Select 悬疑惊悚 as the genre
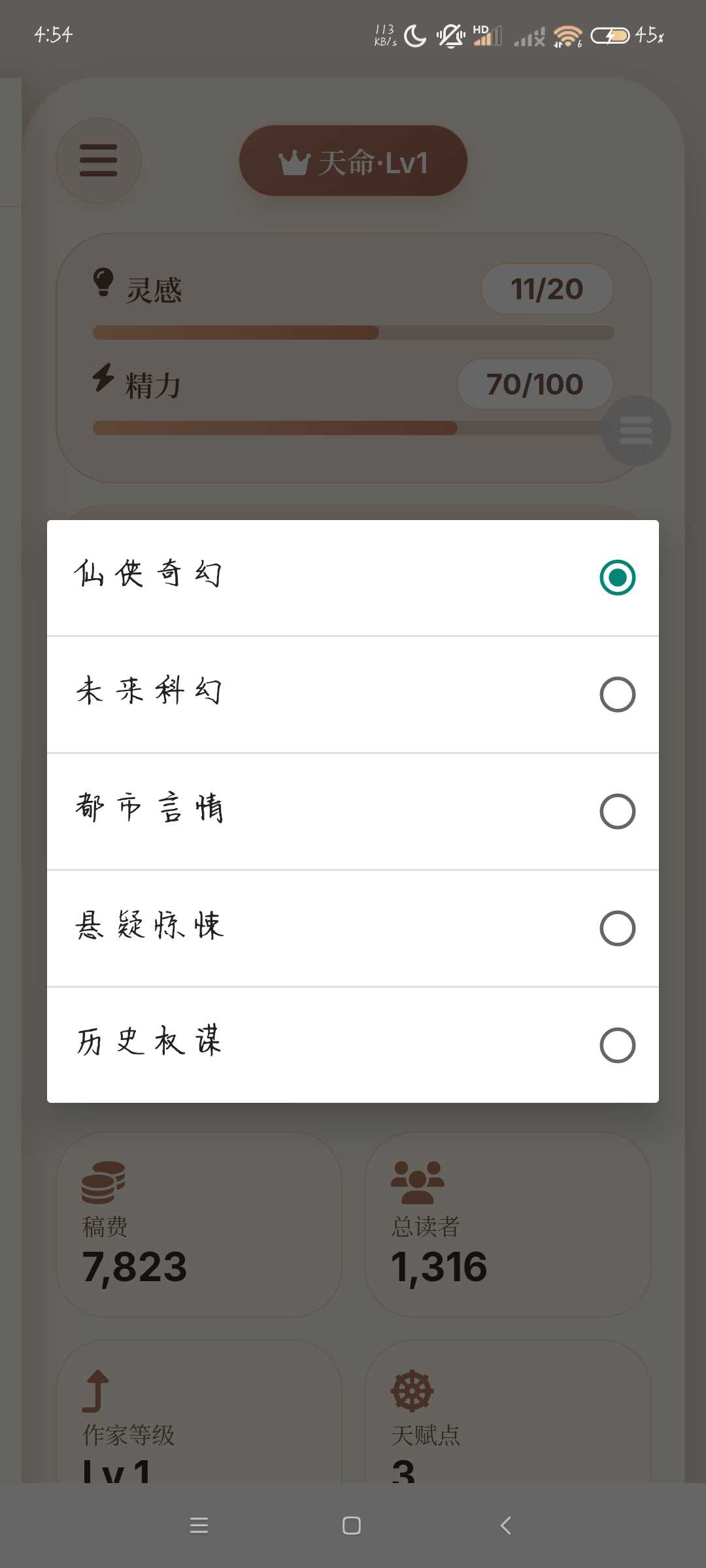This screenshot has width=706, height=1568. [x=353, y=928]
